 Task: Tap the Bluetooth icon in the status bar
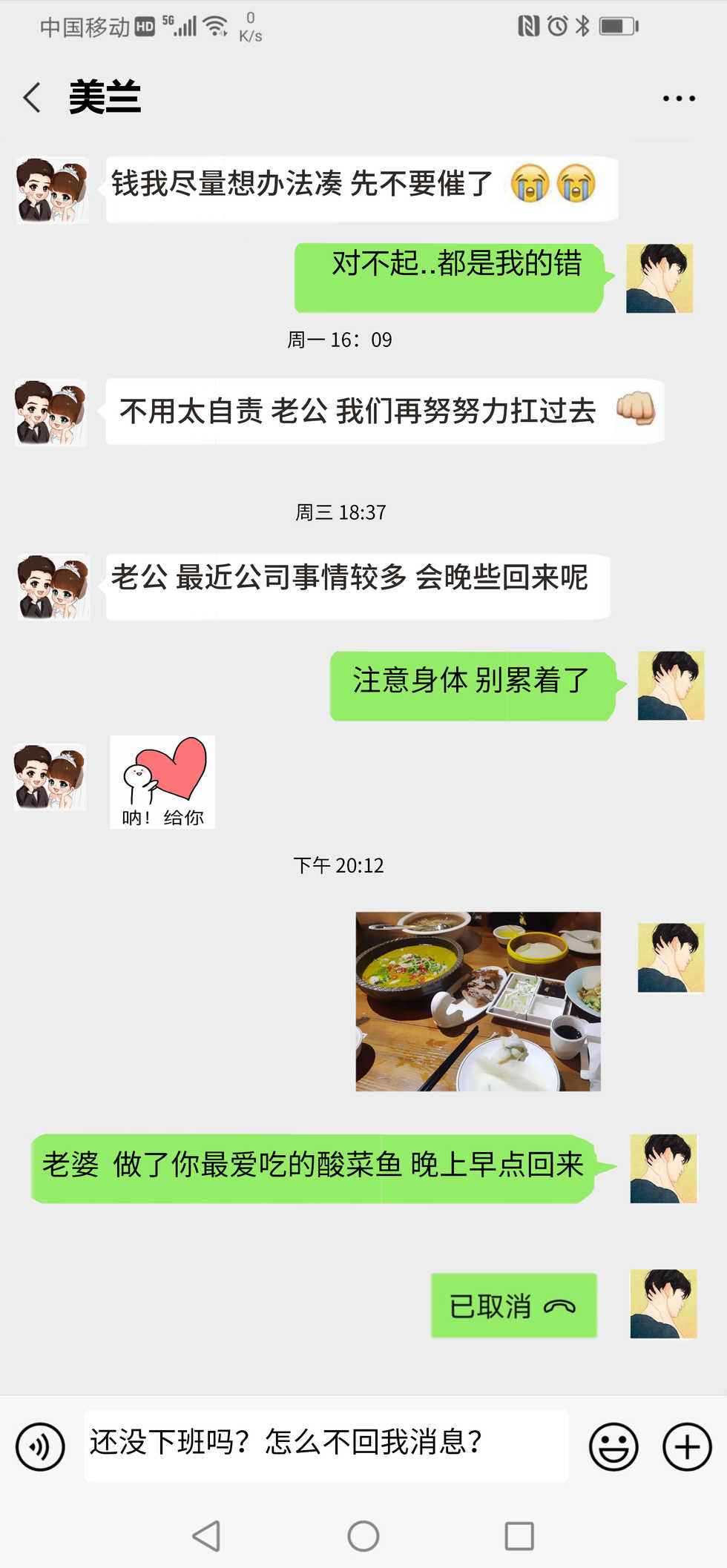[581, 24]
